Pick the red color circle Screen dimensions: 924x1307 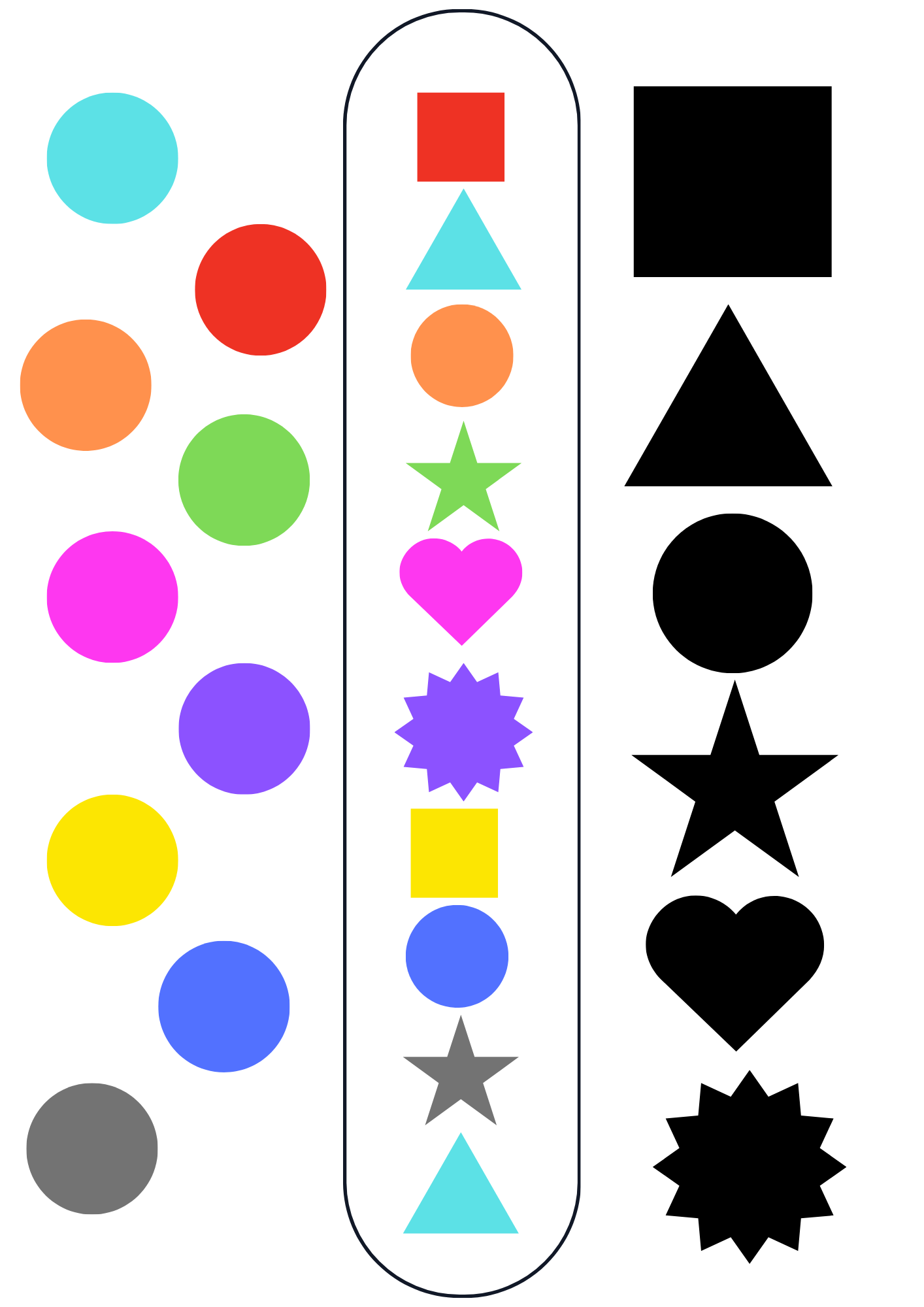pyautogui.click(x=260, y=290)
